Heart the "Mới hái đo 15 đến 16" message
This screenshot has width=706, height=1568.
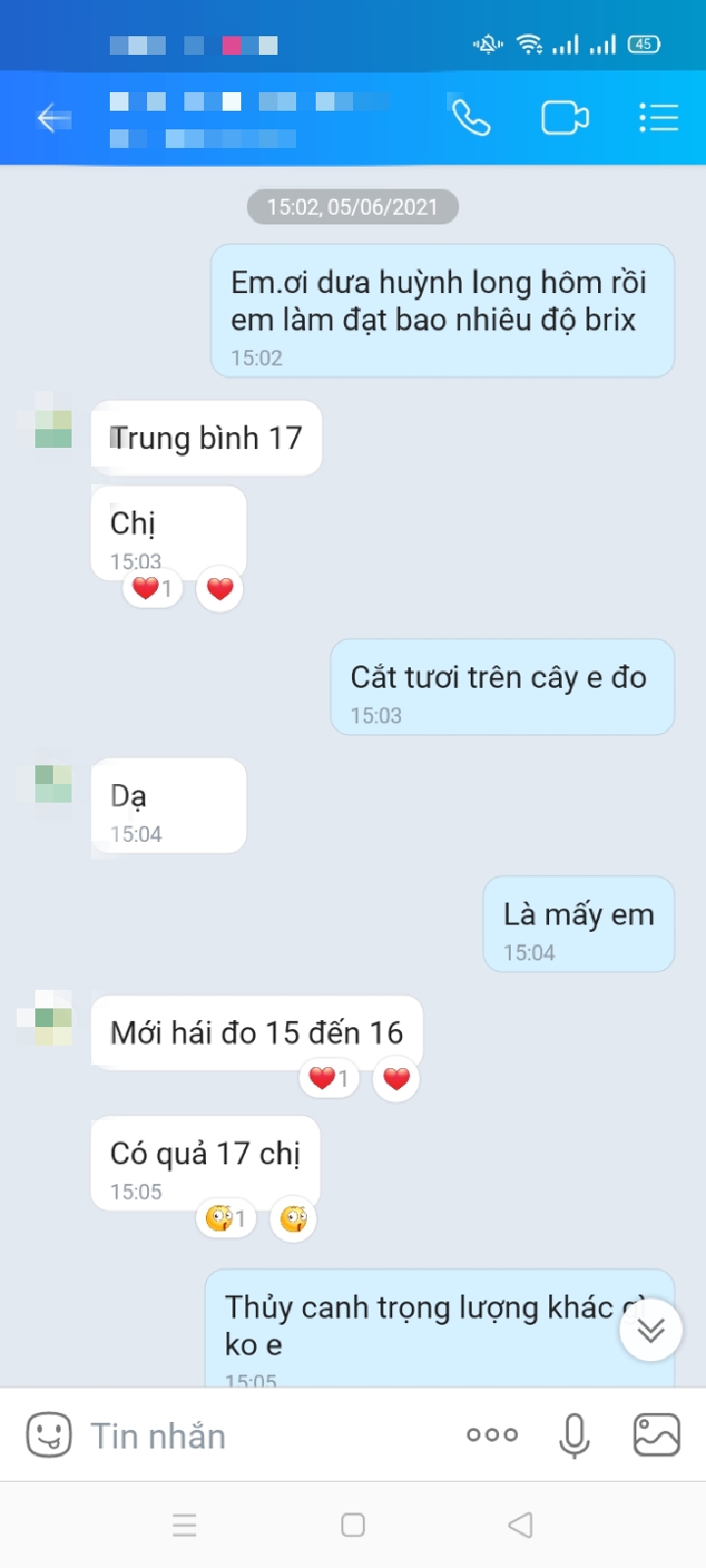tap(396, 1079)
